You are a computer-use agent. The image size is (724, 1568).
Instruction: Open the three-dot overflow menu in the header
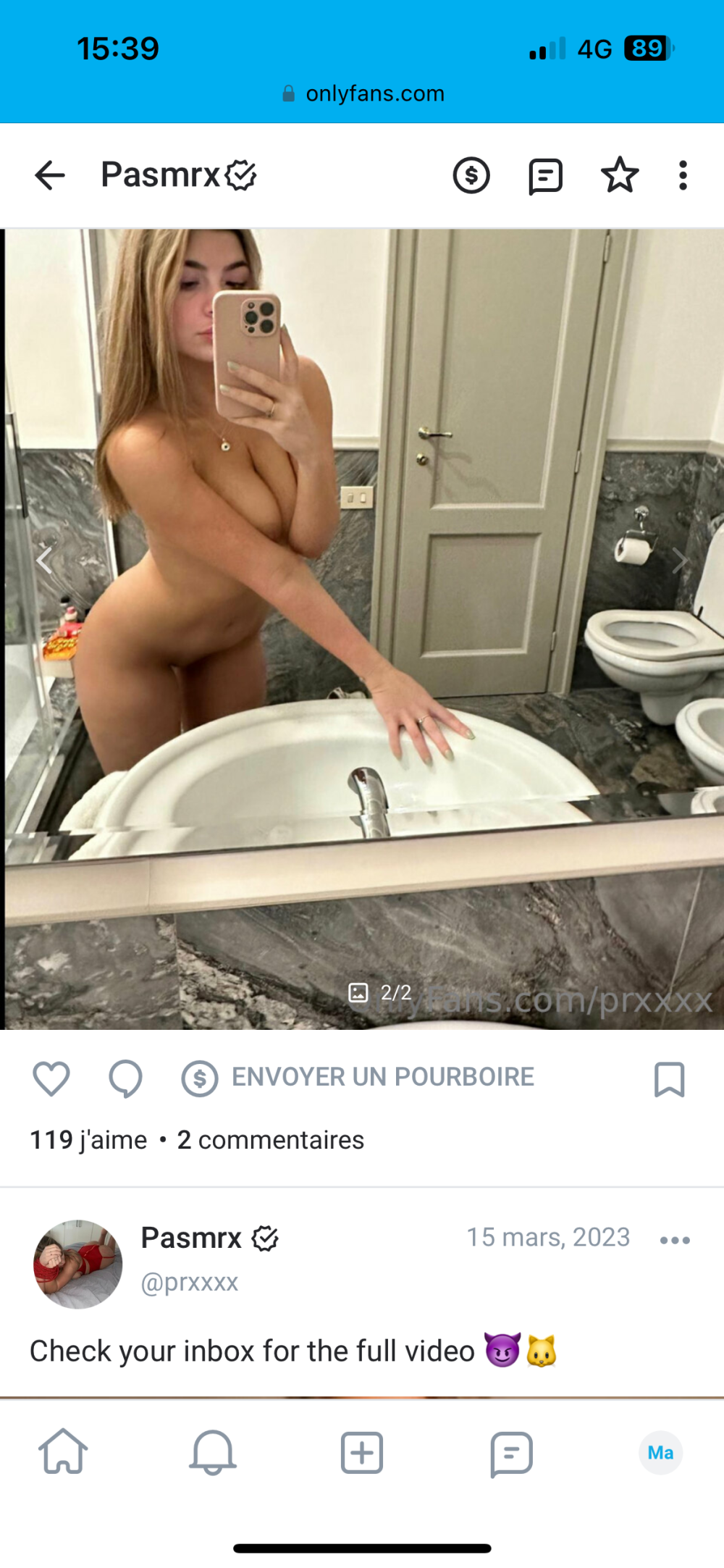click(x=682, y=175)
